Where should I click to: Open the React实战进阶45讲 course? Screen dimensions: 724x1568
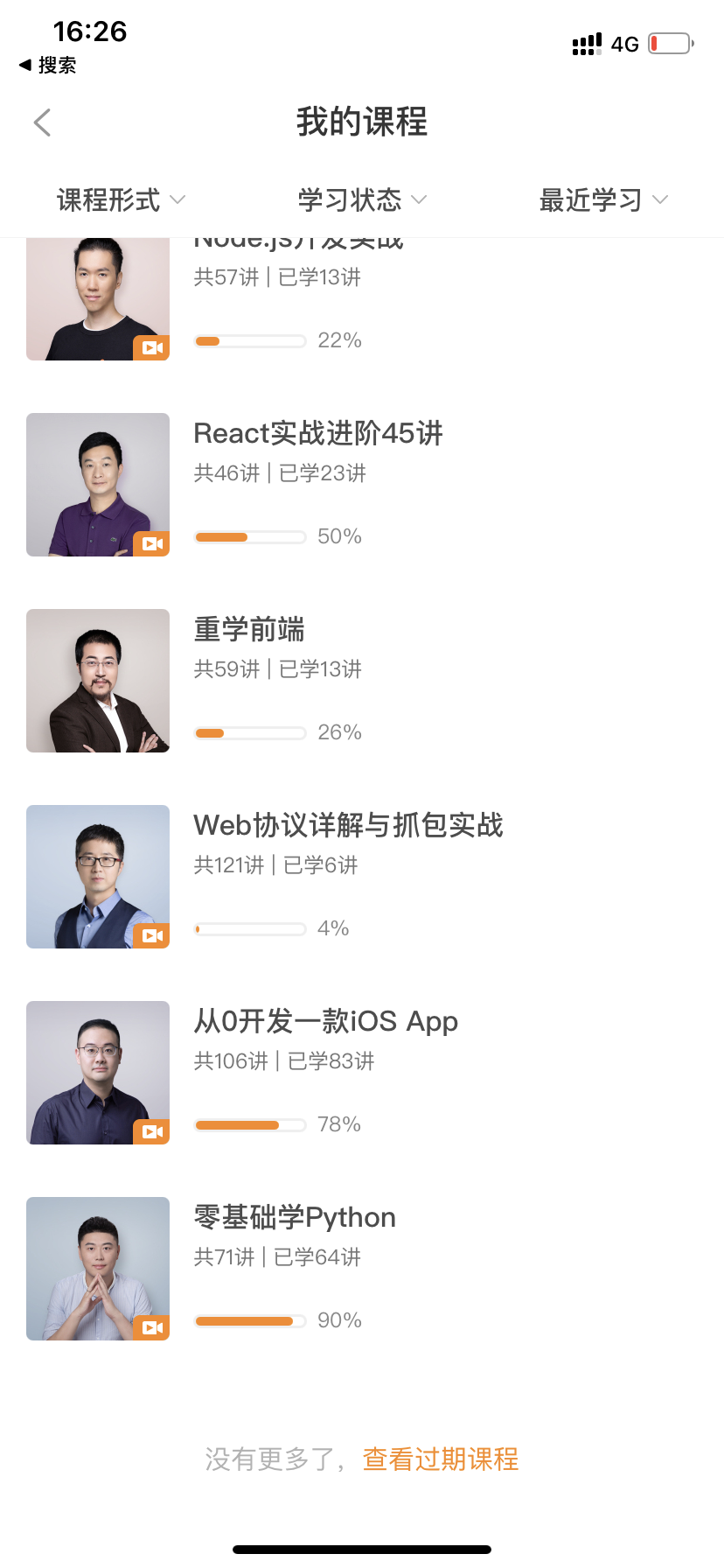[x=318, y=434]
